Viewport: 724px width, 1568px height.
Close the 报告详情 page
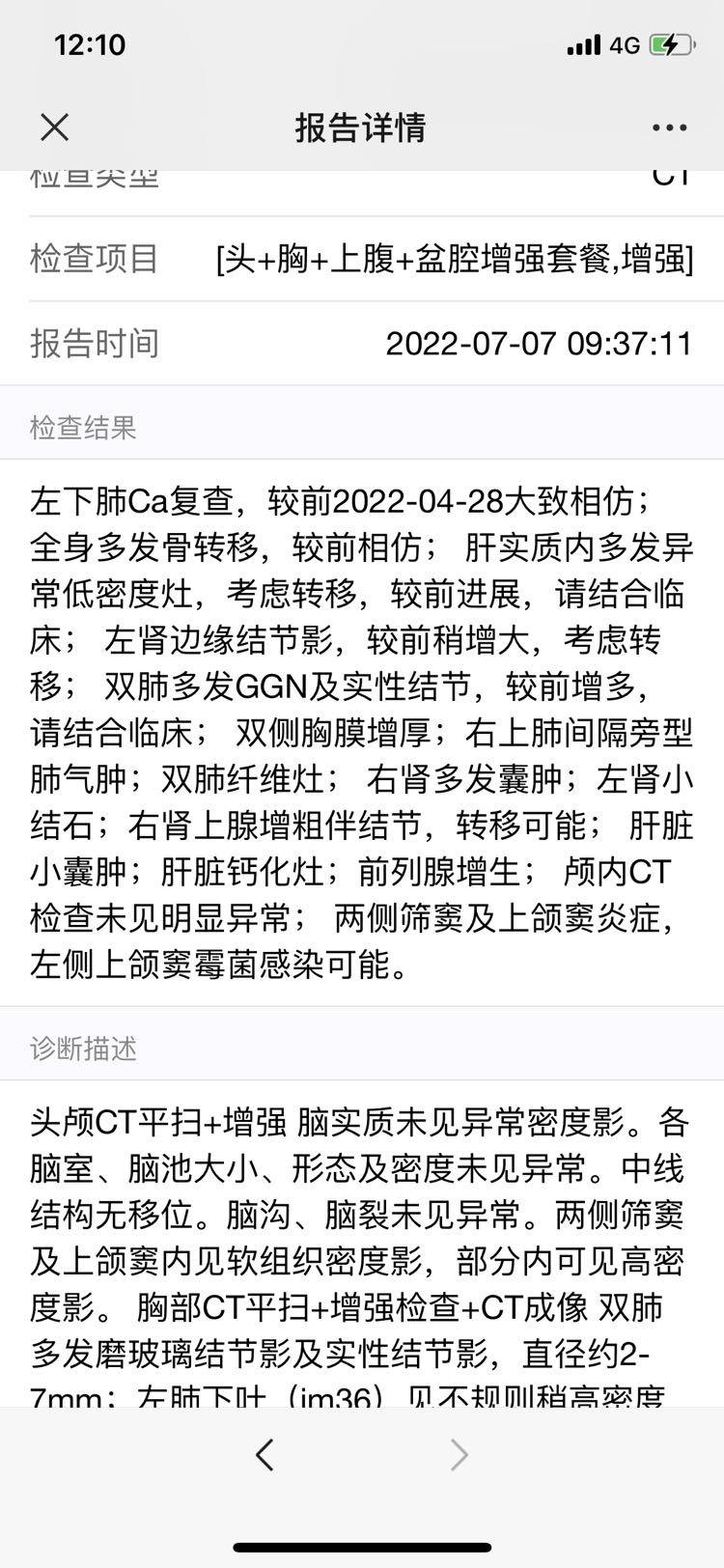[x=55, y=127]
